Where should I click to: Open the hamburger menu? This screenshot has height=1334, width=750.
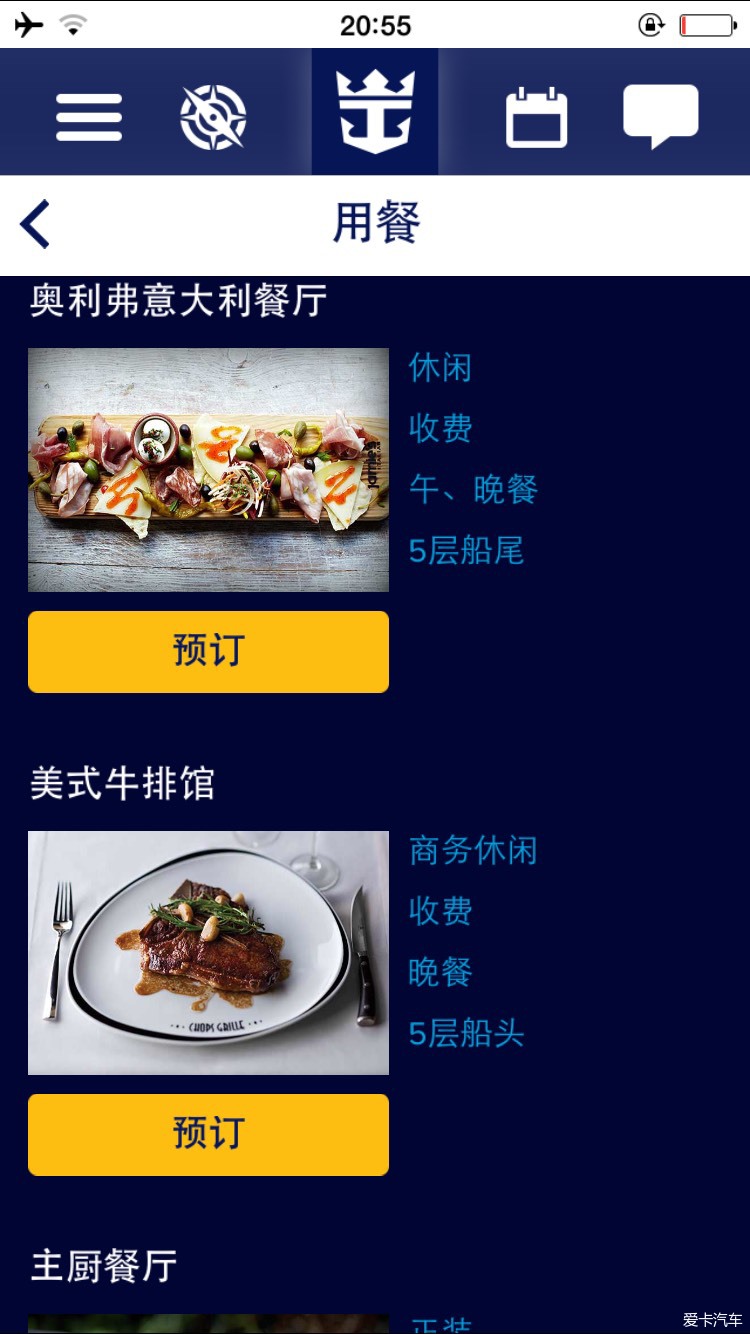tap(89, 117)
